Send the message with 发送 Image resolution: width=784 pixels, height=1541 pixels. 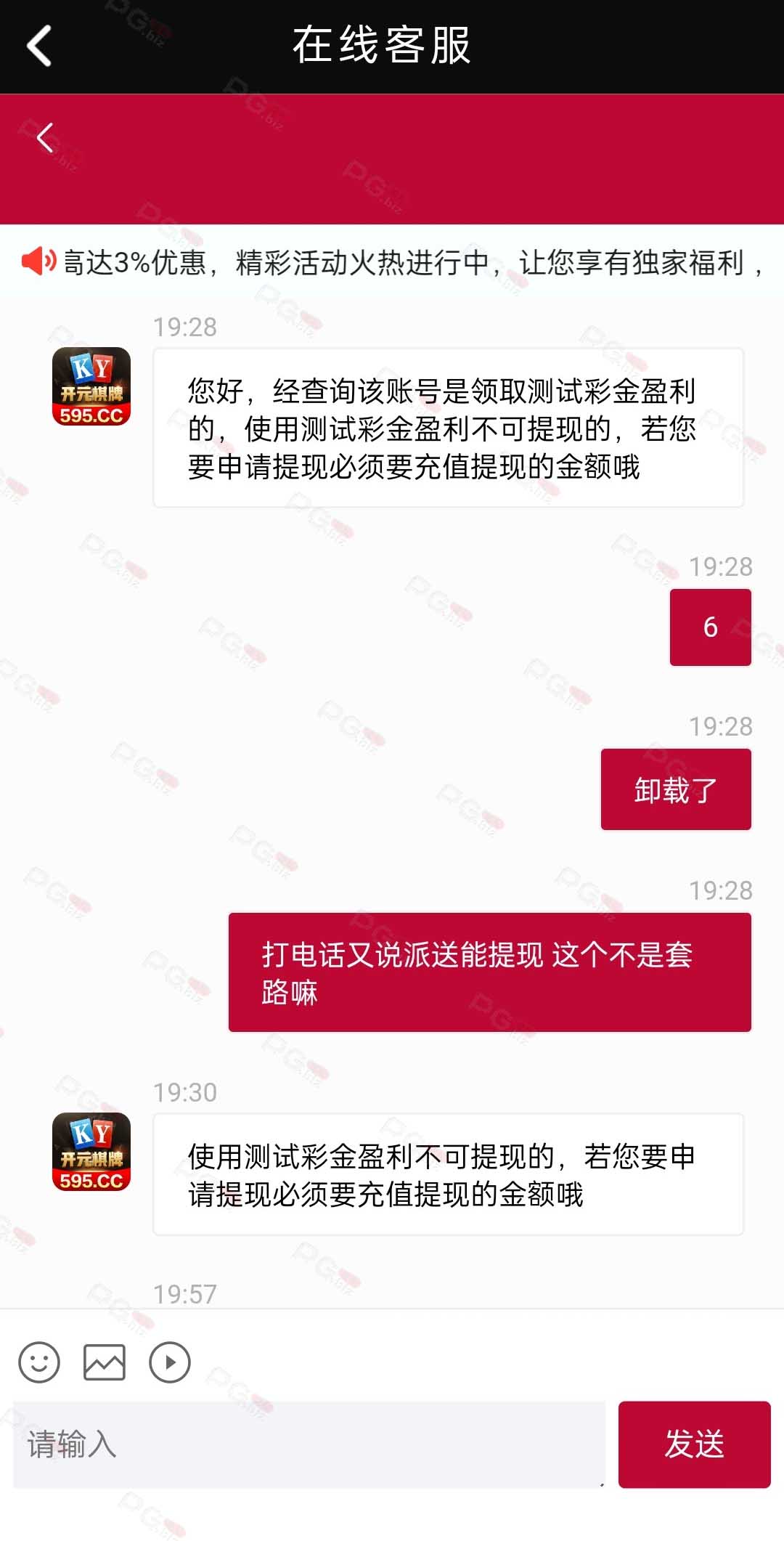(694, 1444)
